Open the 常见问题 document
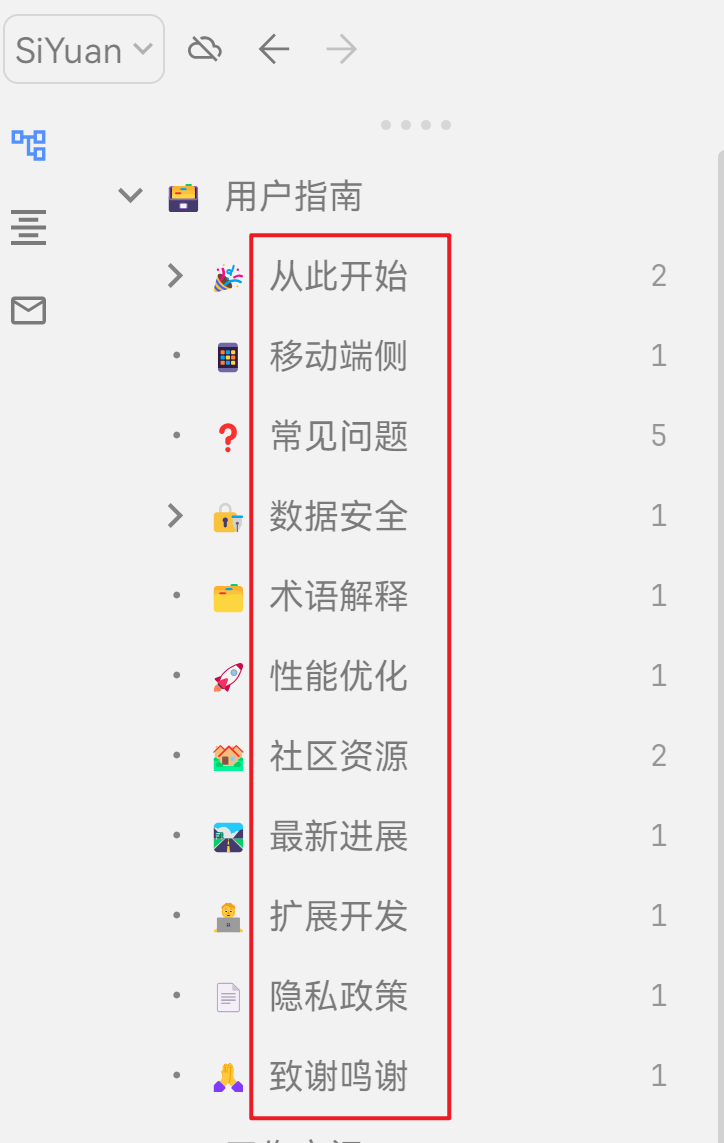Image resolution: width=724 pixels, height=1143 pixels. click(338, 436)
